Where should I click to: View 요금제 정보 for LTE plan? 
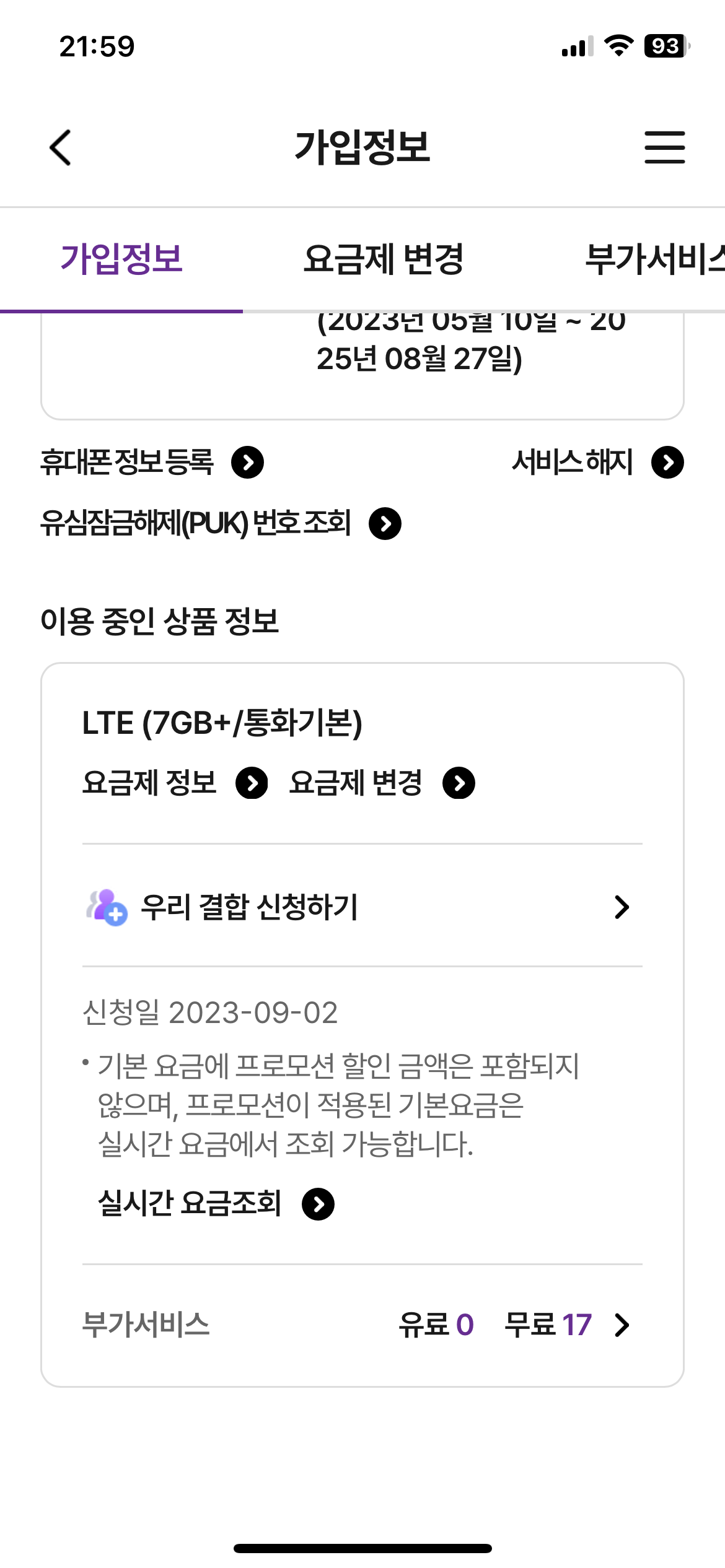175,783
